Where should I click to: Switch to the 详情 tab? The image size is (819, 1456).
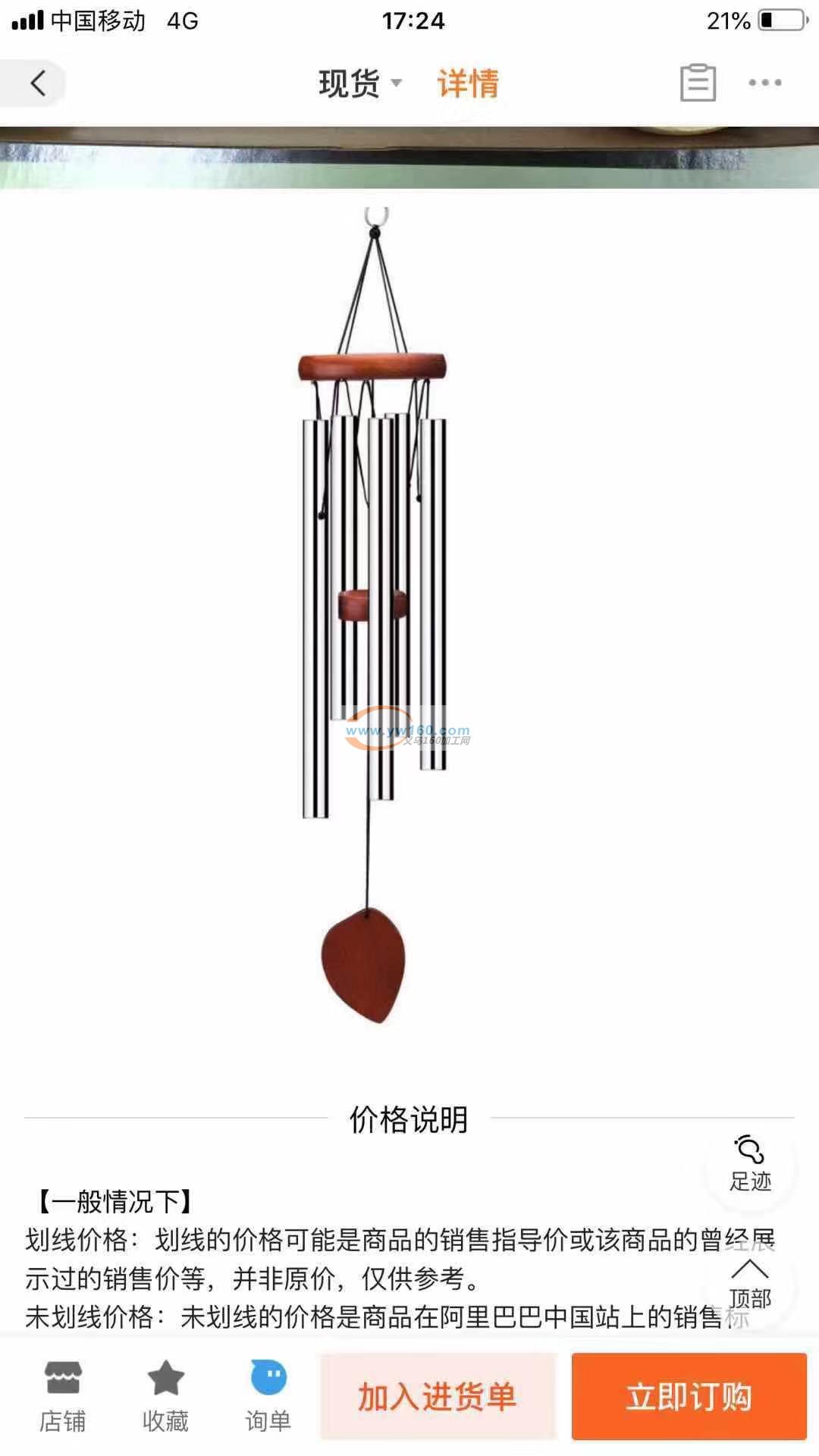click(x=468, y=83)
